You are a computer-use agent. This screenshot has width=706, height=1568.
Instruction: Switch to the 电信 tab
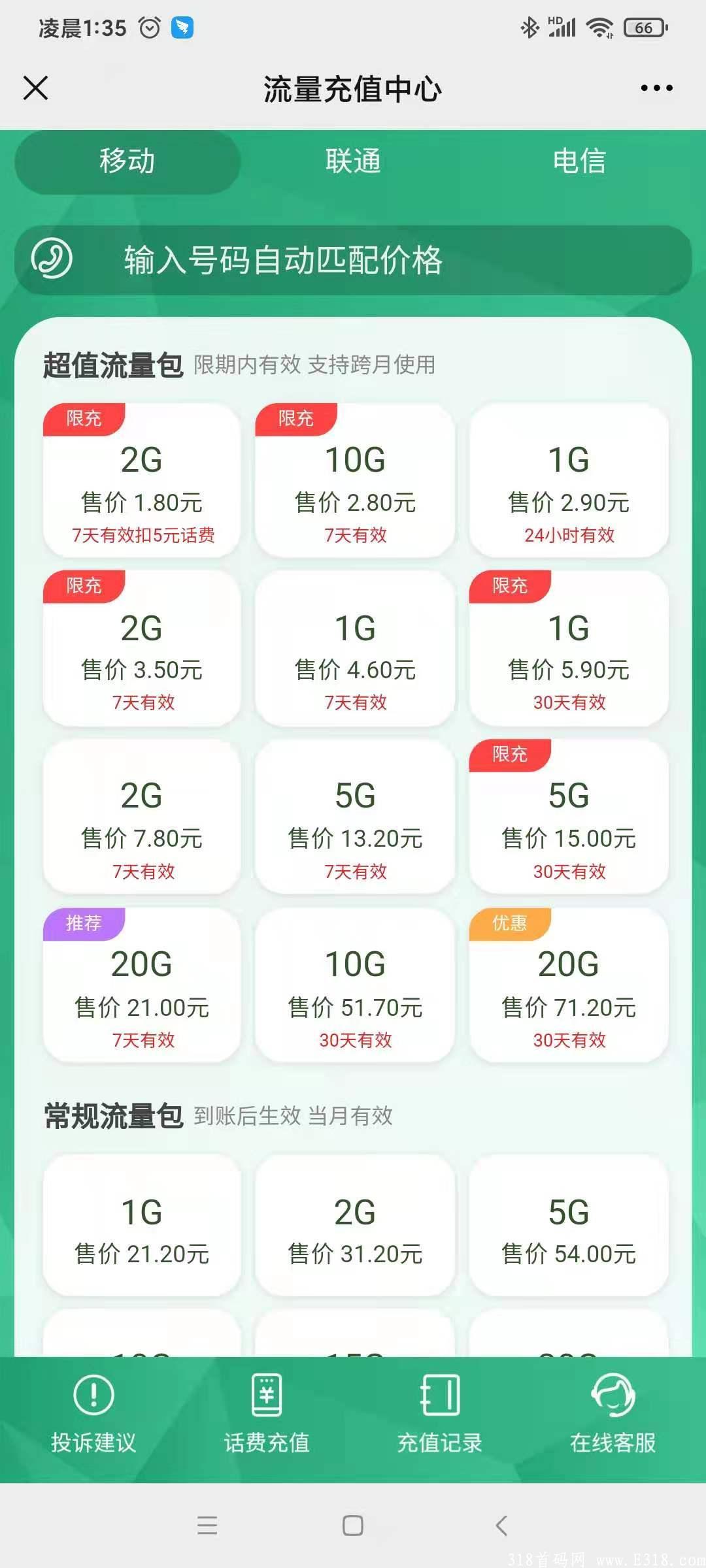579,161
